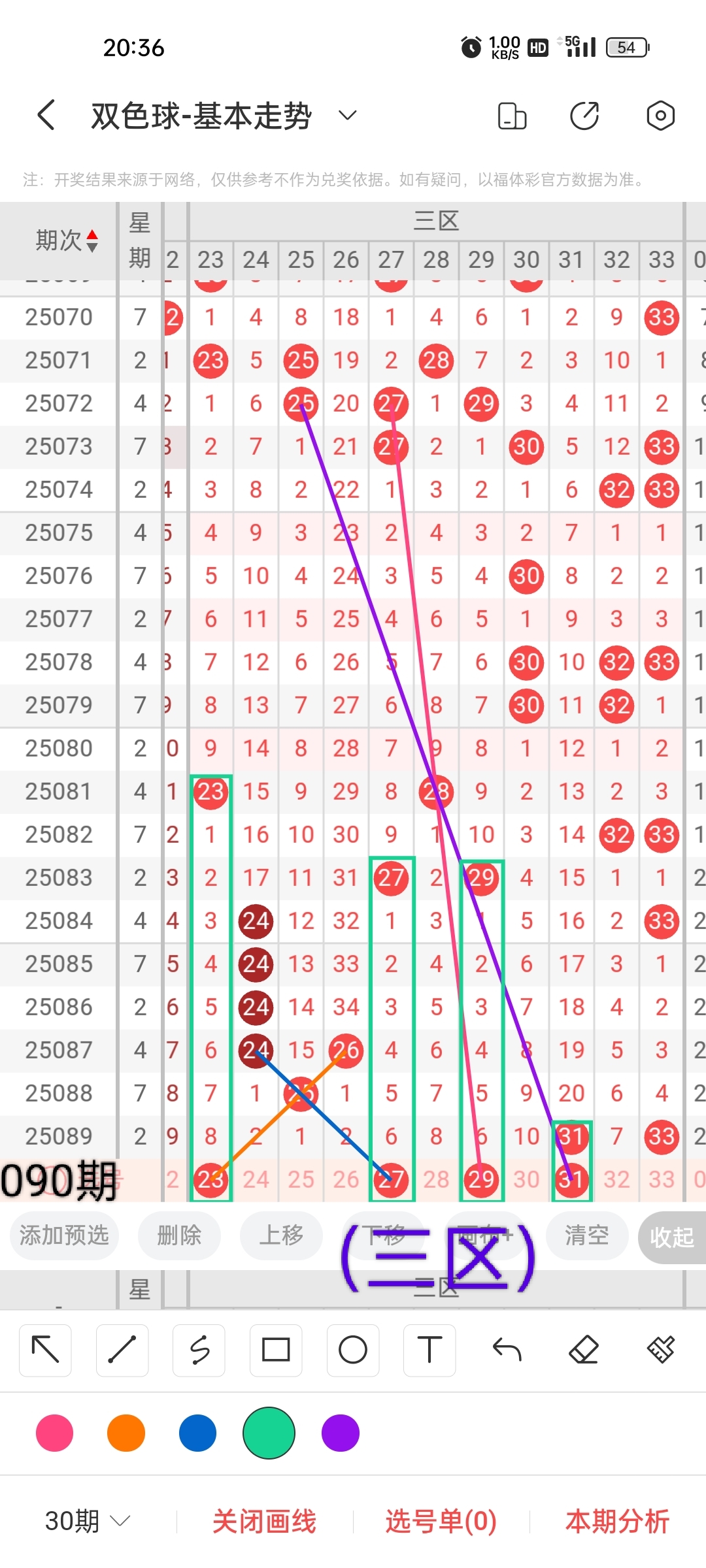This screenshot has width=706, height=1568.
Task: Collapse the panel with 收起
Action: (671, 1236)
